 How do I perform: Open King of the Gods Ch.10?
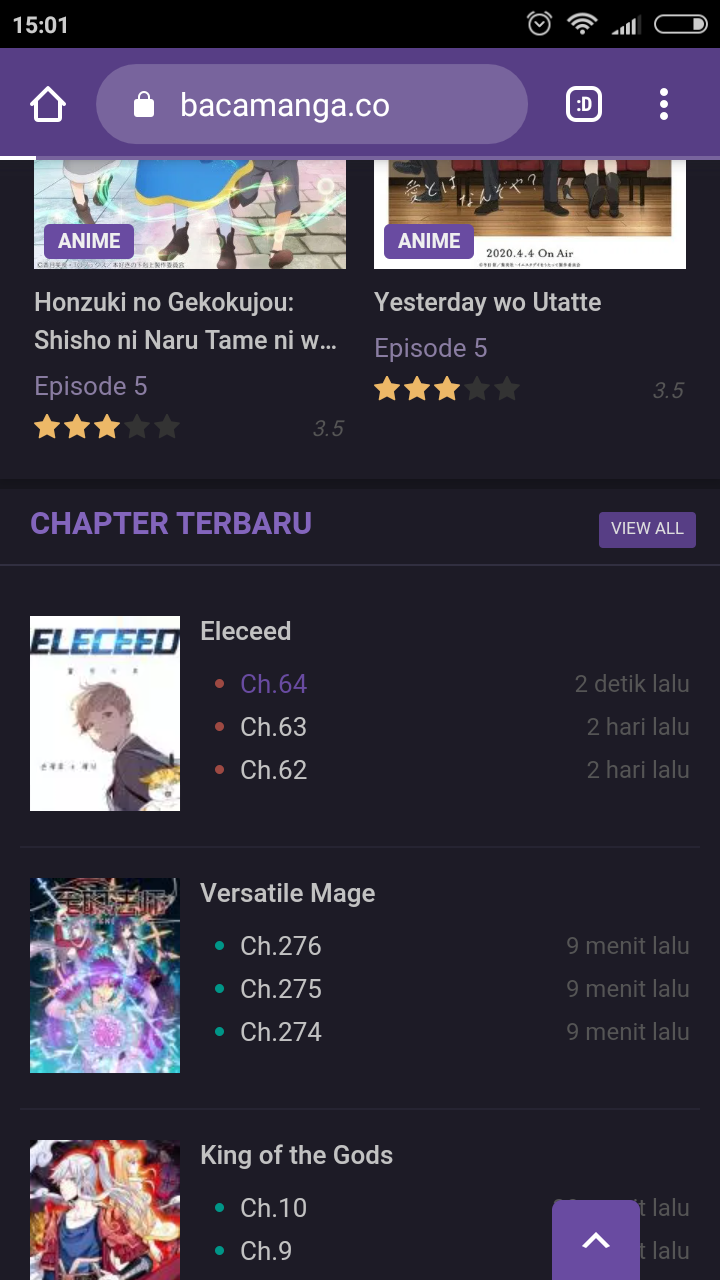click(273, 1208)
